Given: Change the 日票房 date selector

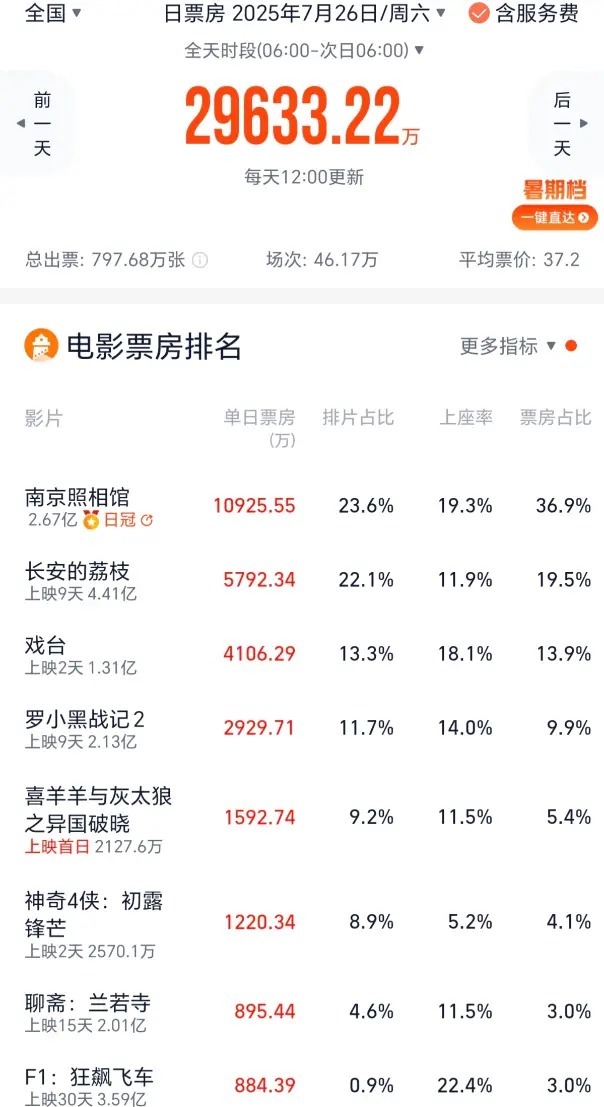Looking at the screenshot, I should coord(305,13).
